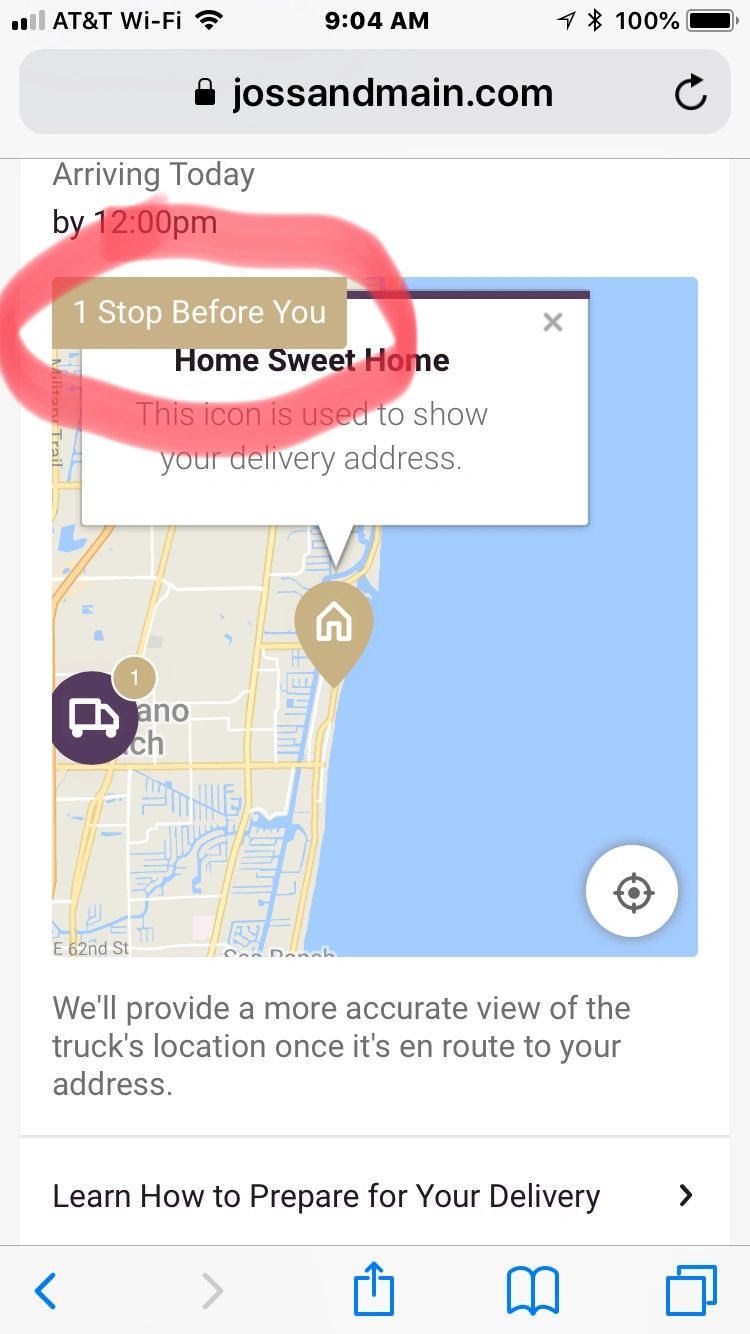This screenshot has width=750, height=1334.
Task: Open Safari bookmarks
Action: (x=532, y=1291)
